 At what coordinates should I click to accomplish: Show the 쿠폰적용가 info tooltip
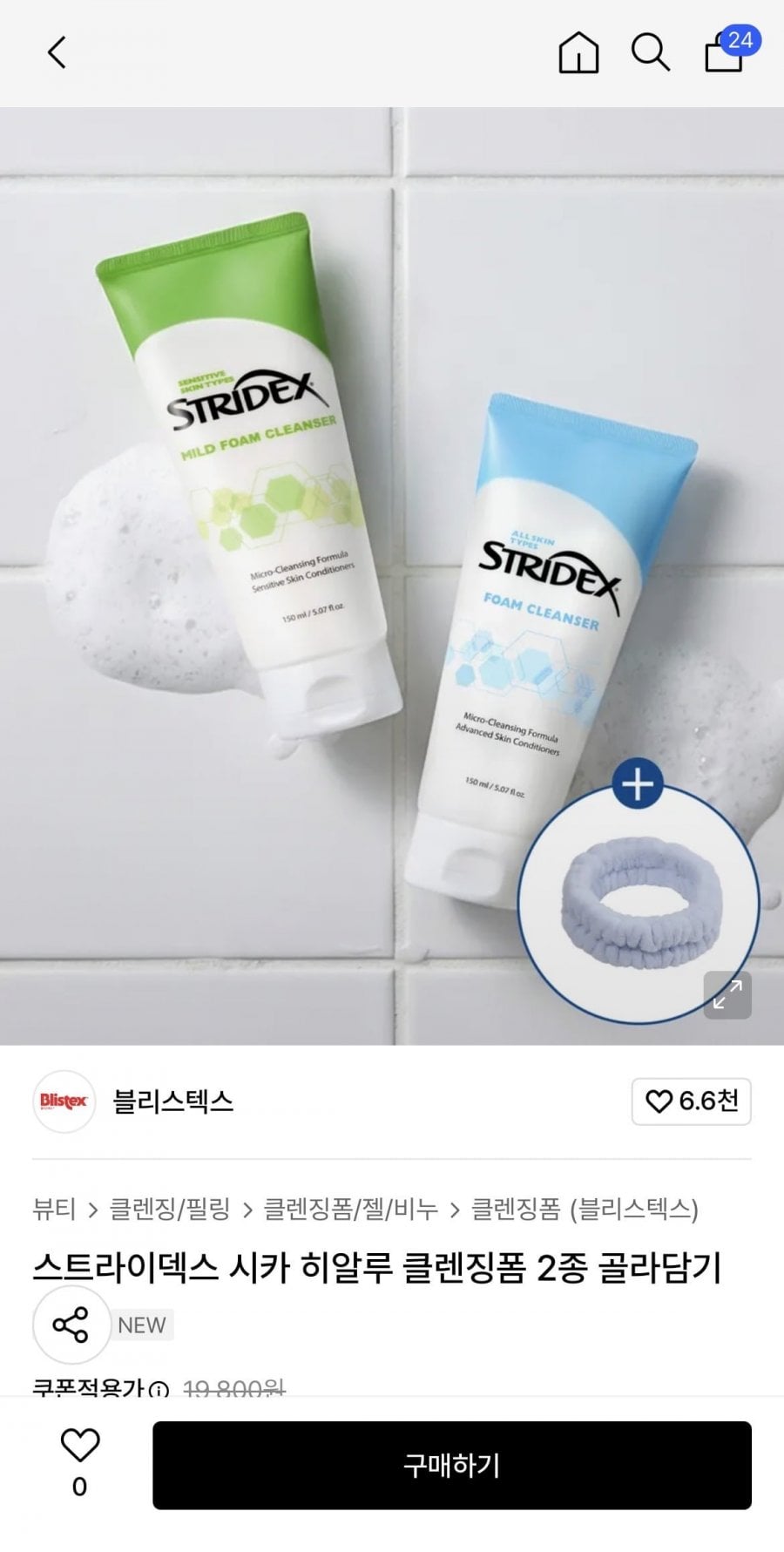[159, 1389]
